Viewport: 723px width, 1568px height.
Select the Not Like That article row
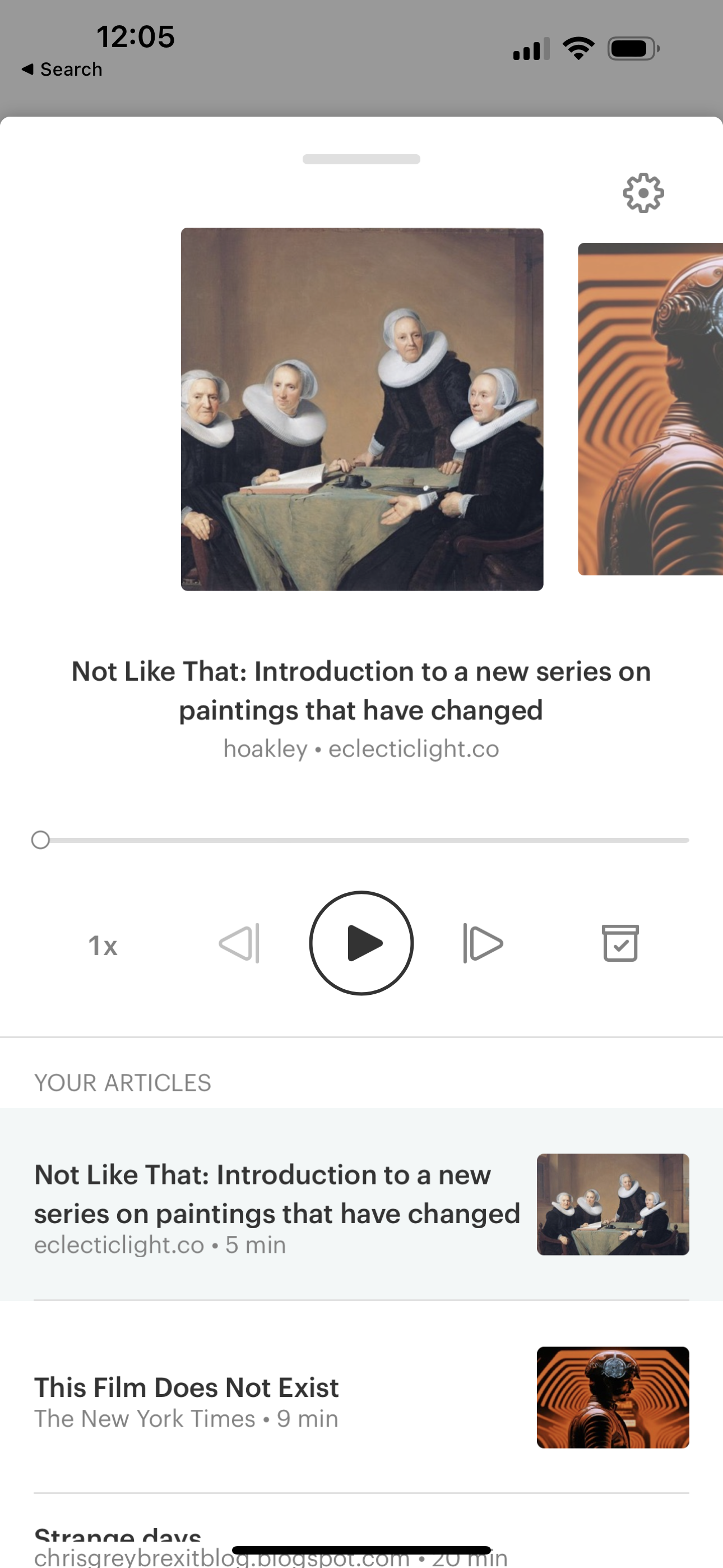click(x=361, y=1204)
